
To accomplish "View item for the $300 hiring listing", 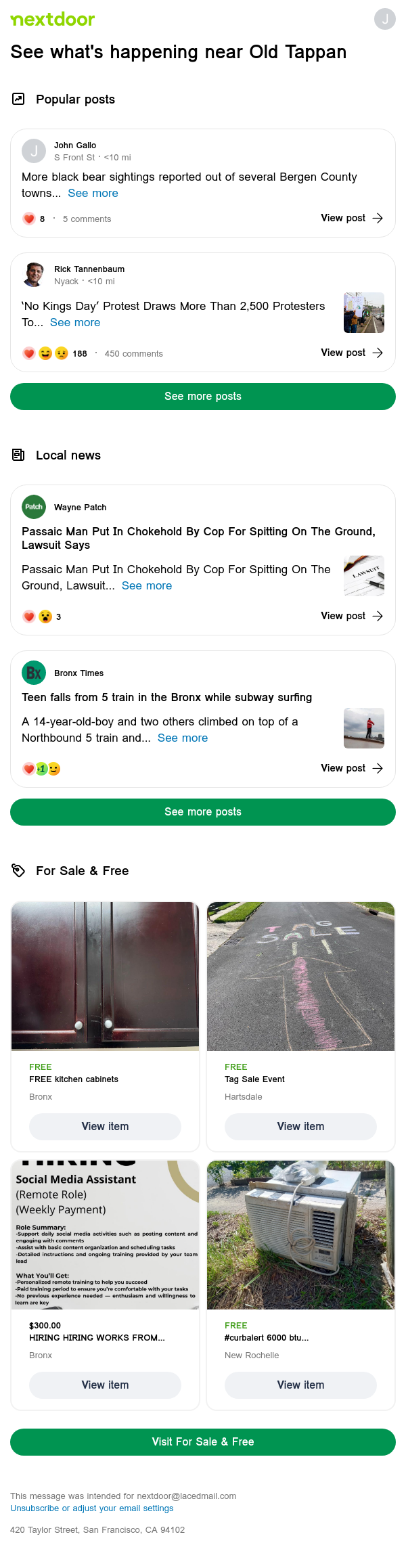I will coord(105,1385).
